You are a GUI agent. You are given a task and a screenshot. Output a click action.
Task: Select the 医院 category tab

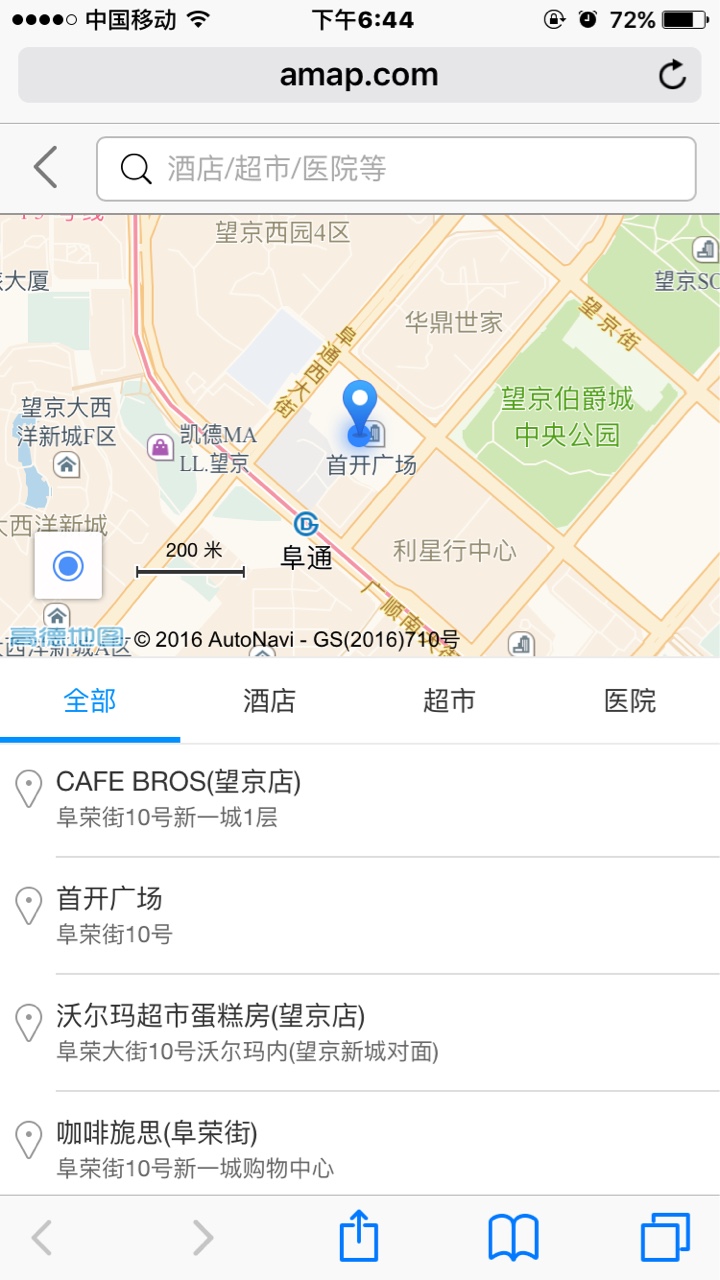point(629,701)
